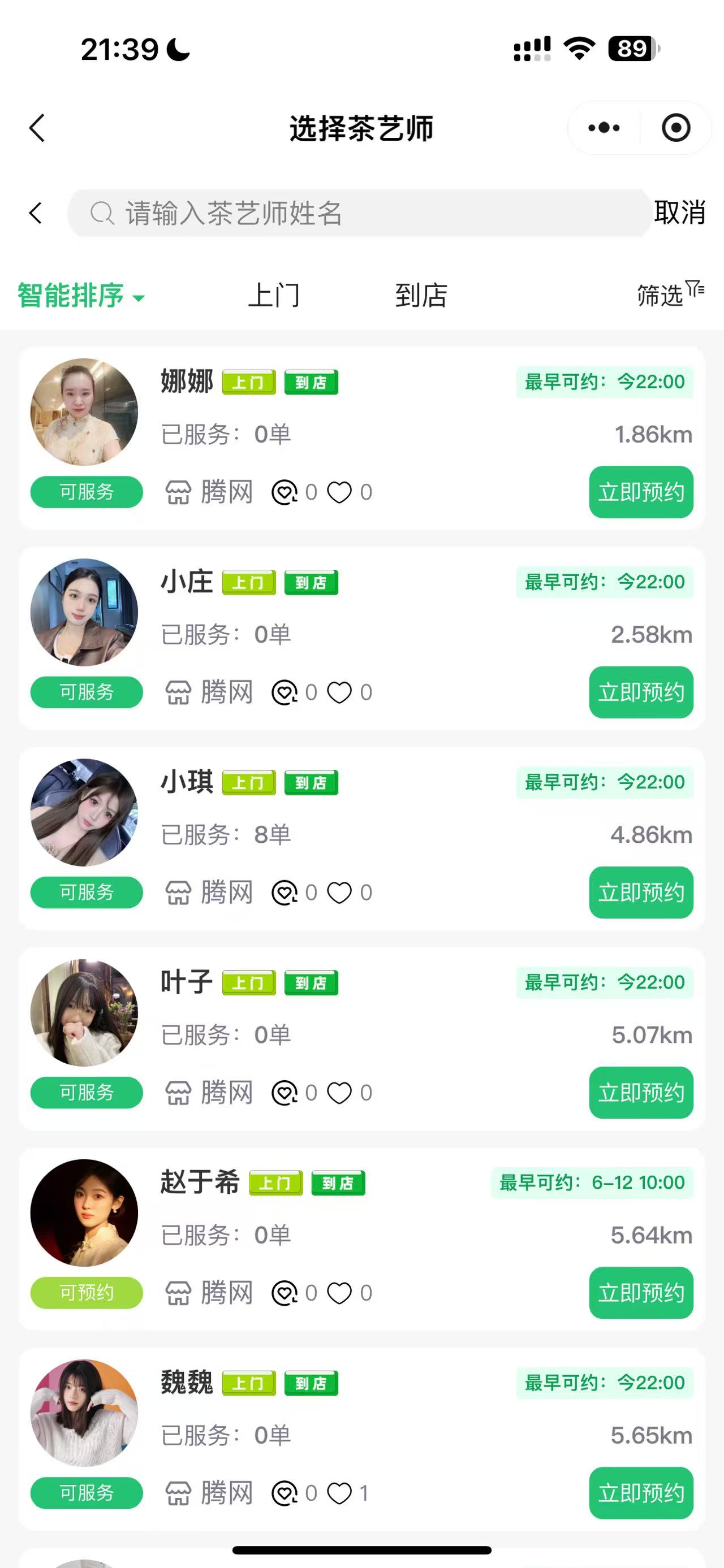Screen dimensions: 724x1568
Task: Favorite 小庄 with the heart icon
Action: [x=340, y=692]
